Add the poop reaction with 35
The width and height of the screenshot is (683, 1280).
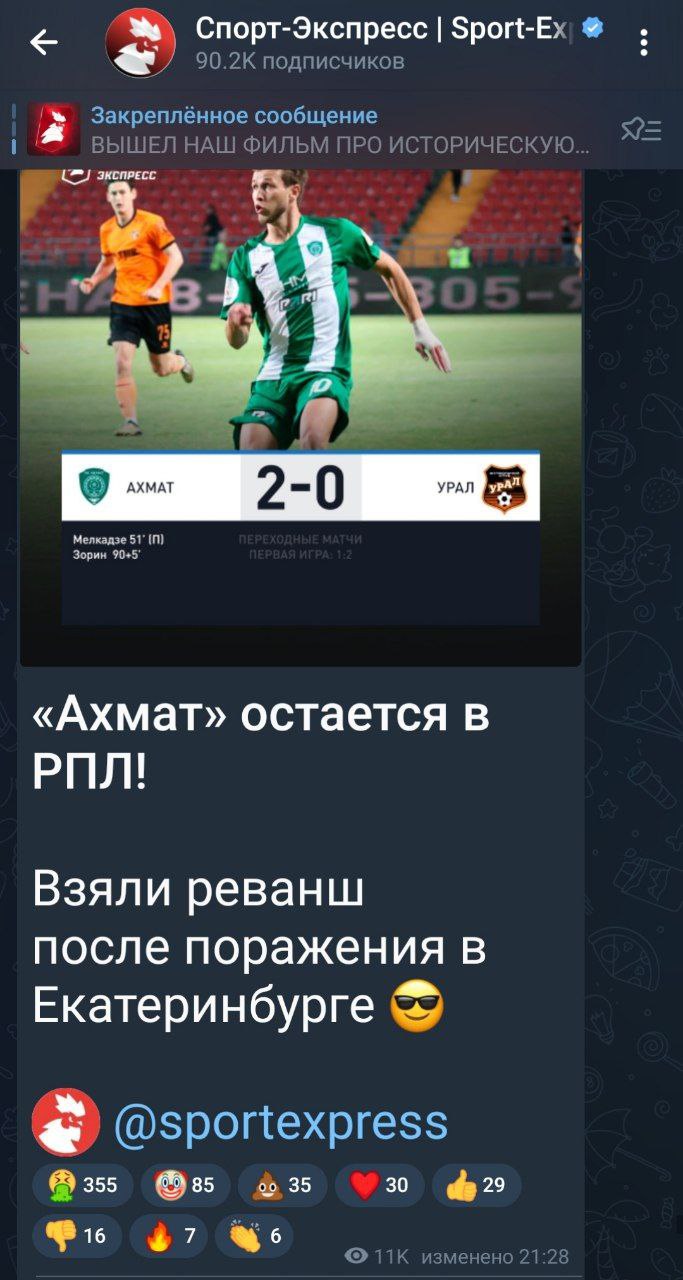click(282, 1185)
